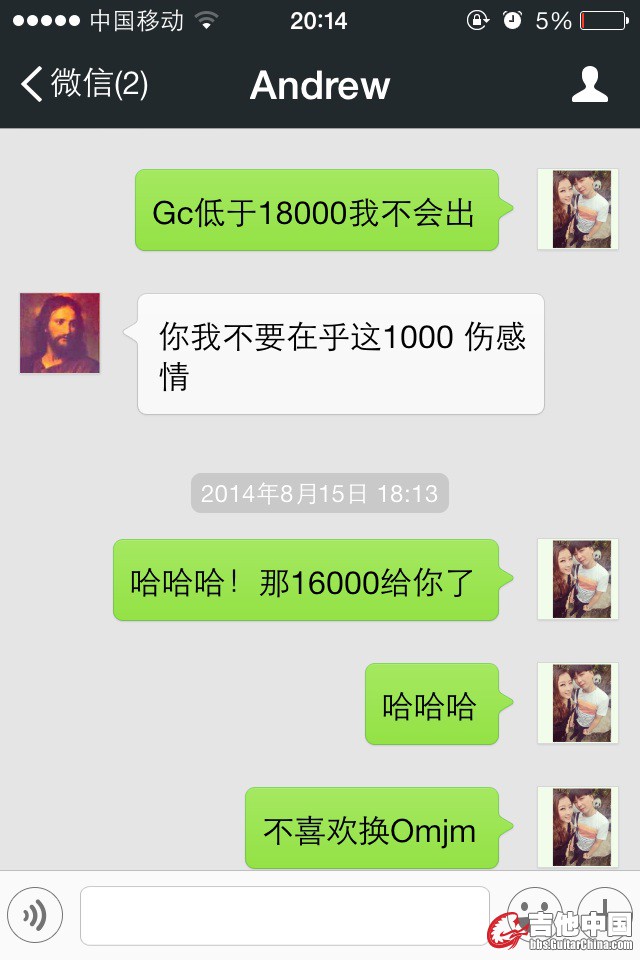View Andrew's avatar beside the 1000 message
640x960 pixels.
coord(60,333)
